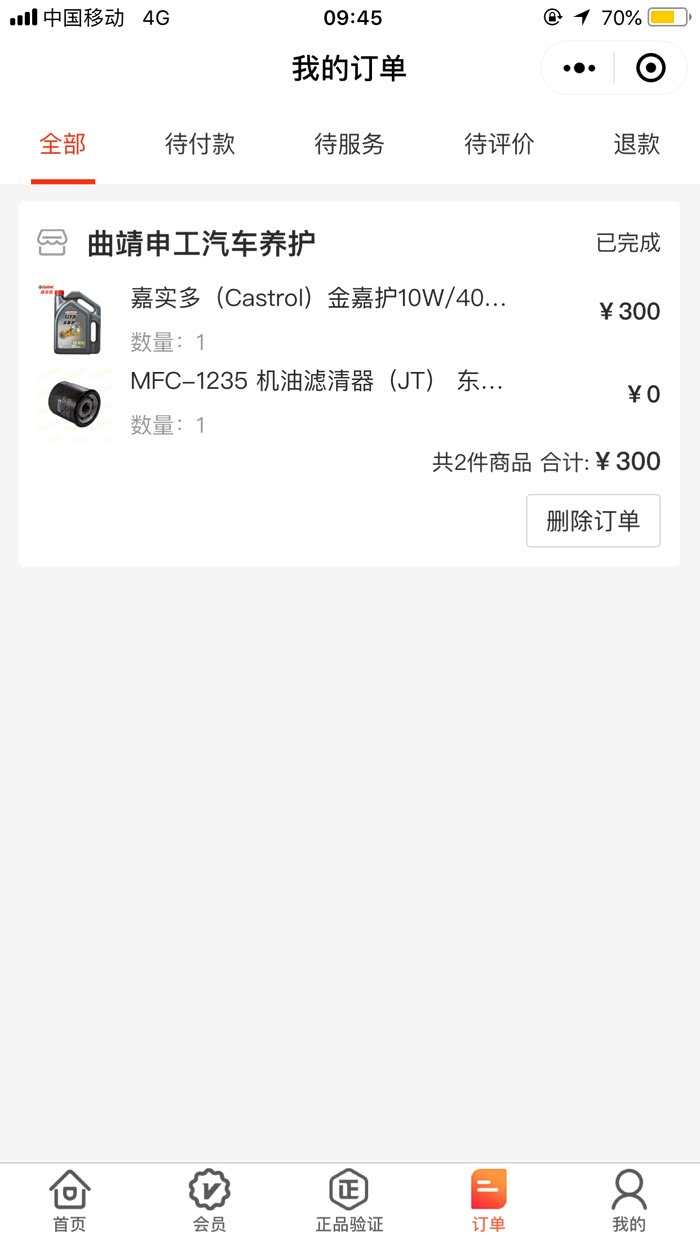700x1244 pixels.
Task: View the 嘉实多 Castrol oil order item
Action: tap(318, 299)
